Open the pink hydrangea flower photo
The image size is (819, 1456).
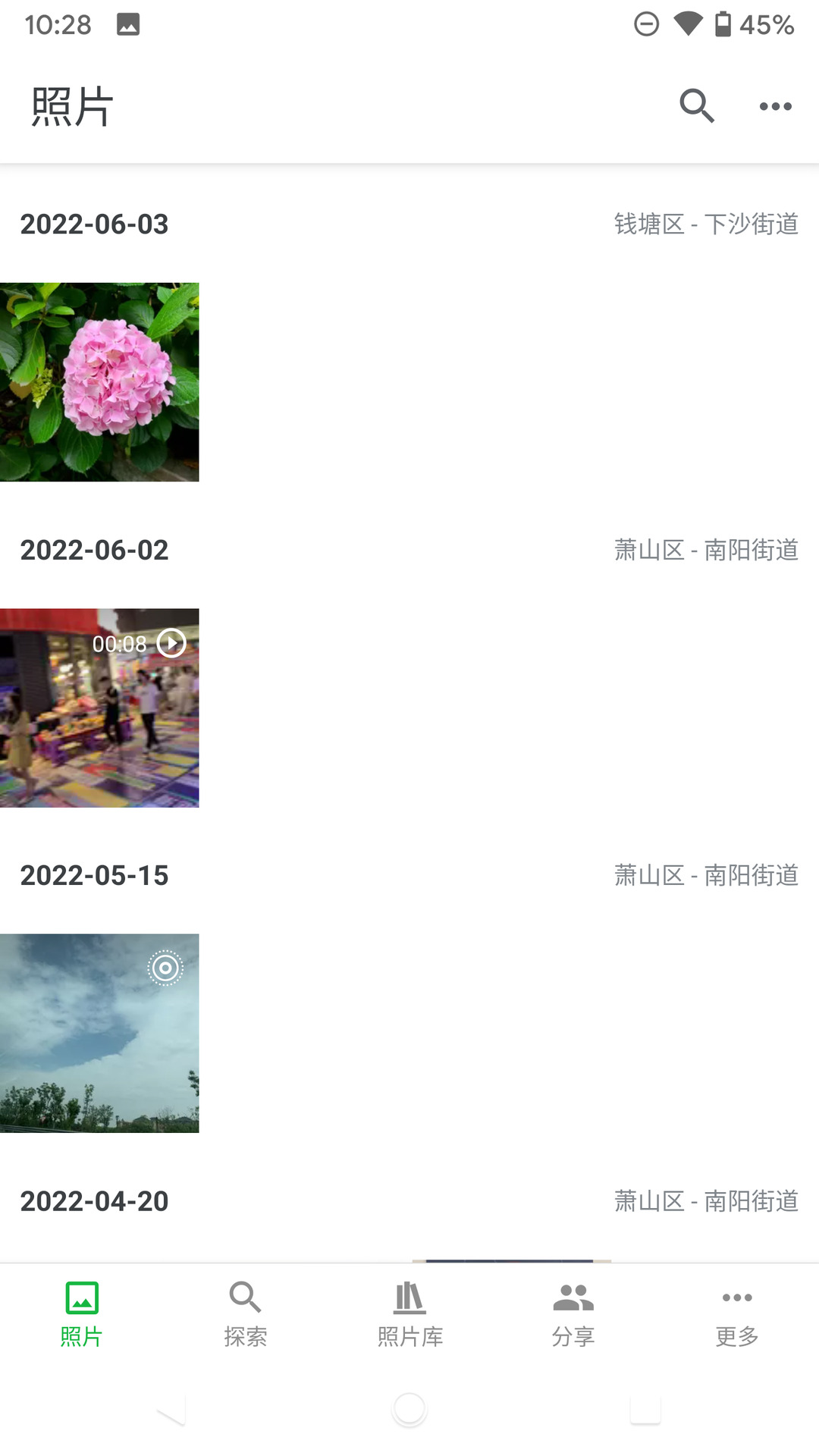(x=99, y=381)
